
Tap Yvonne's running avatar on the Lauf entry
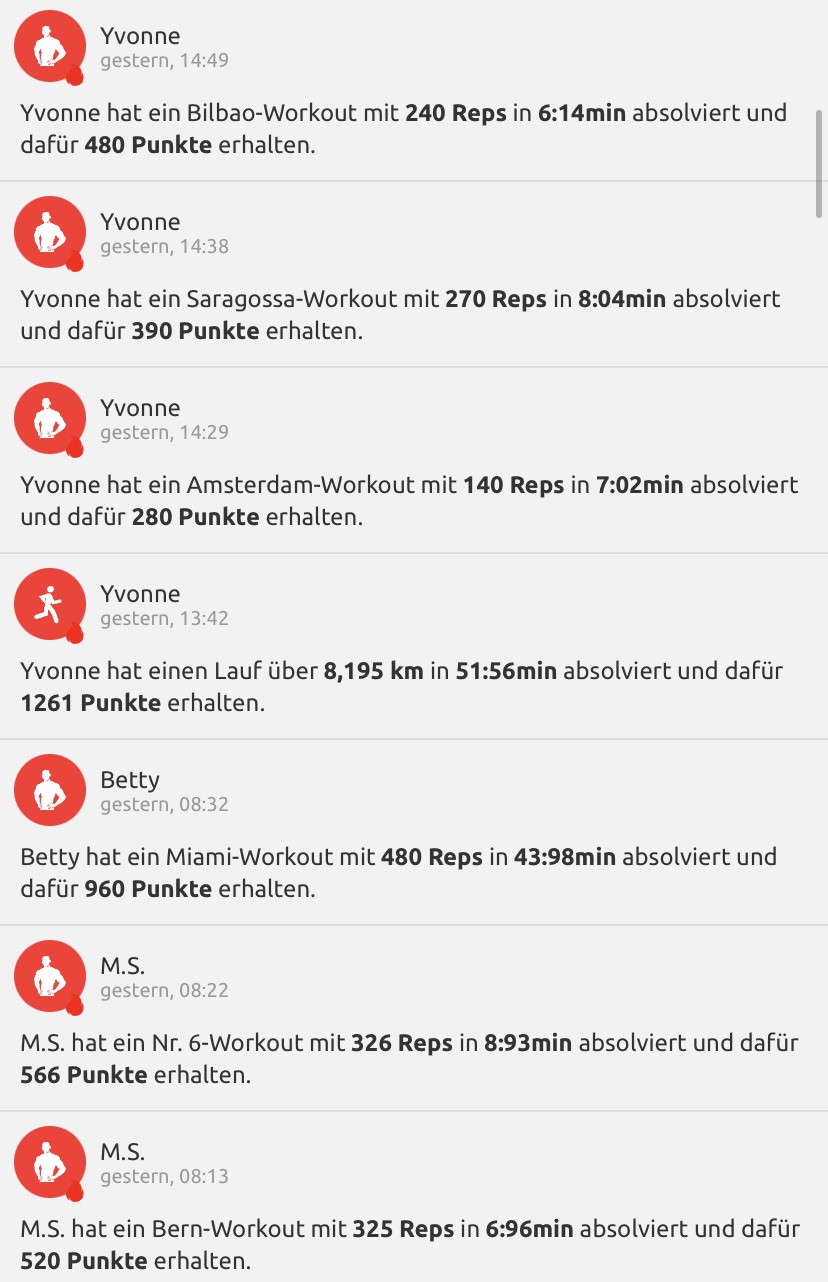click(x=49, y=604)
